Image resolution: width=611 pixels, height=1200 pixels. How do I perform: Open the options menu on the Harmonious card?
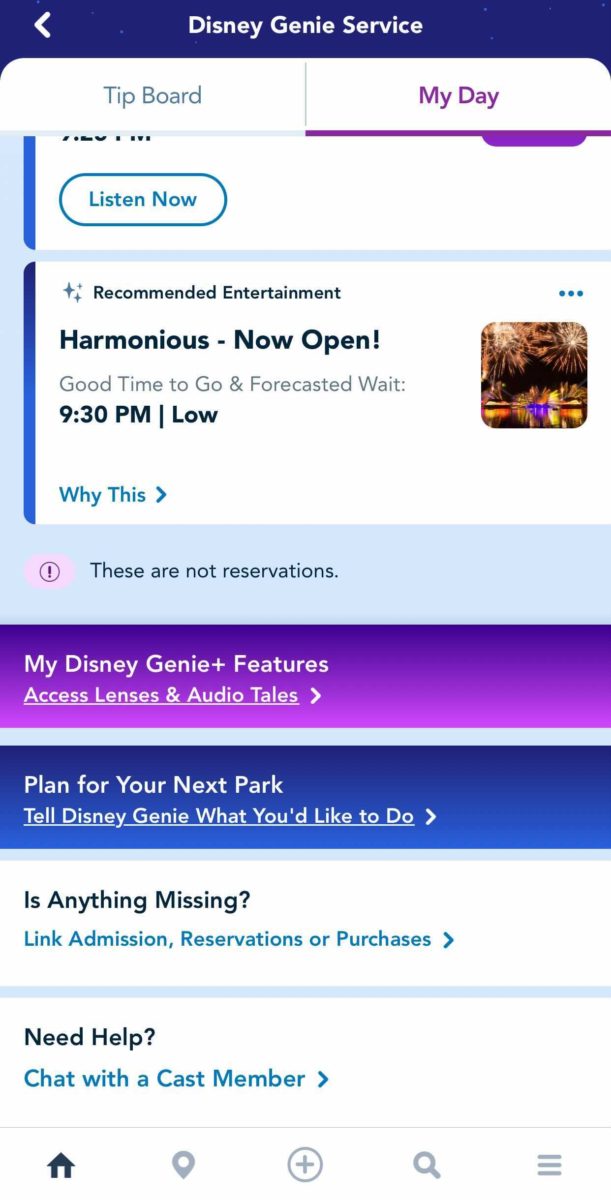[x=570, y=293]
